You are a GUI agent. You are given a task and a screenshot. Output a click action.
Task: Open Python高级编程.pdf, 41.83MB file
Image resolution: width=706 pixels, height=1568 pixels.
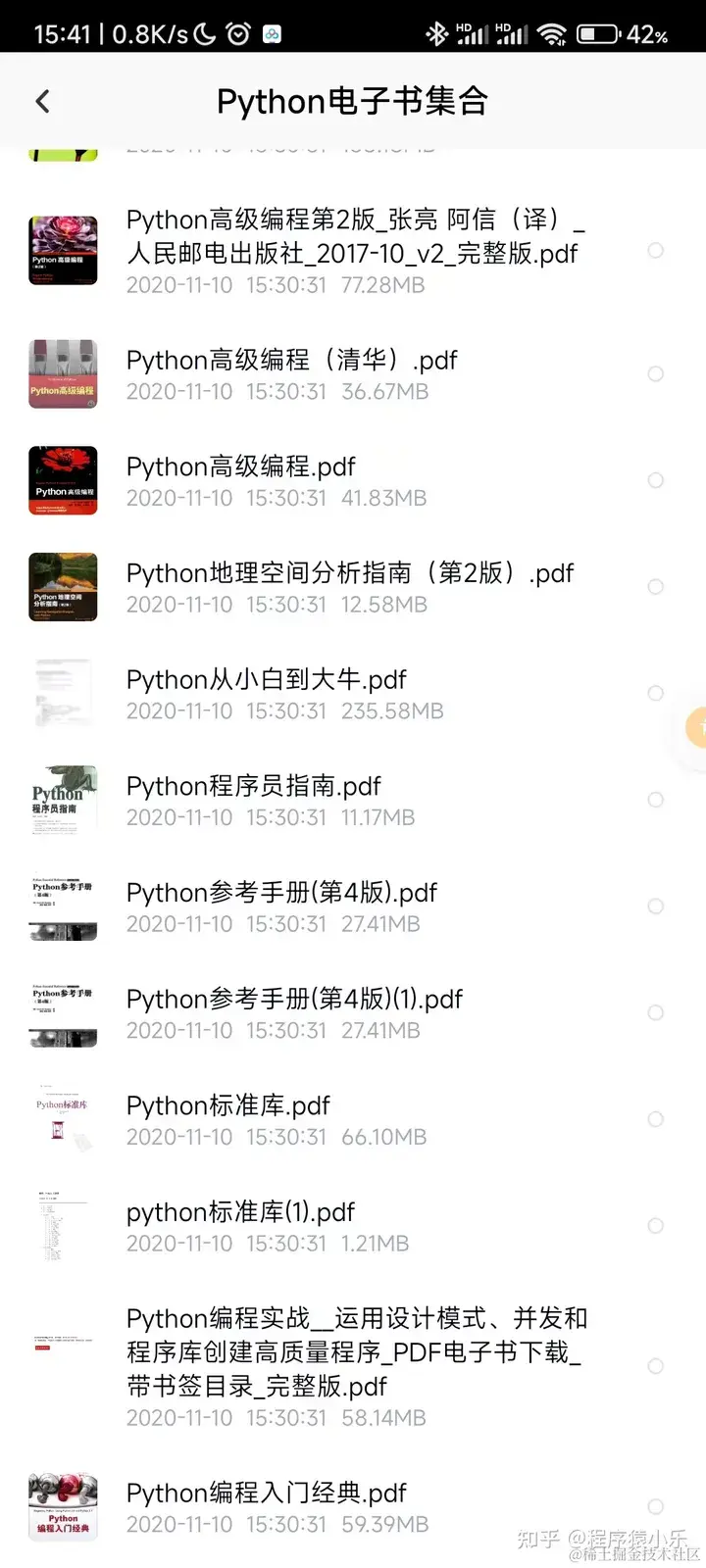[241, 467]
